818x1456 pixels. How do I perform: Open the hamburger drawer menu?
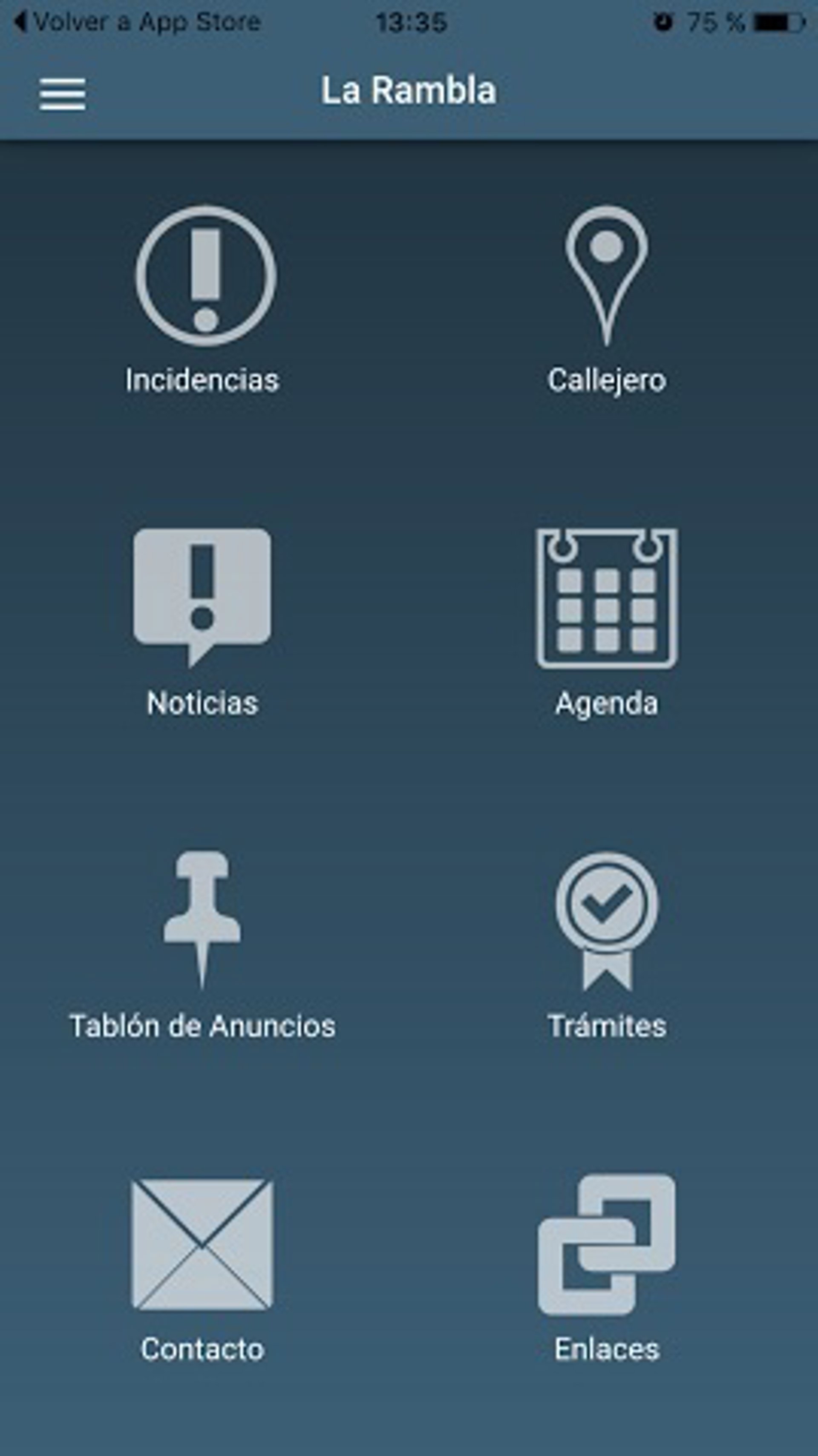(x=62, y=94)
